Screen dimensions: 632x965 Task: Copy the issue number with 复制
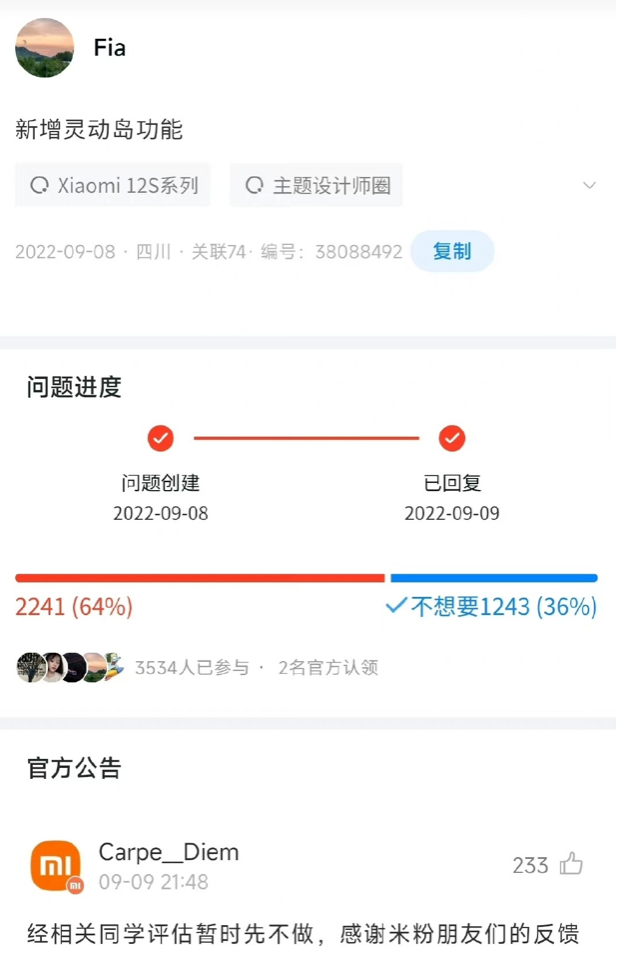[452, 251]
